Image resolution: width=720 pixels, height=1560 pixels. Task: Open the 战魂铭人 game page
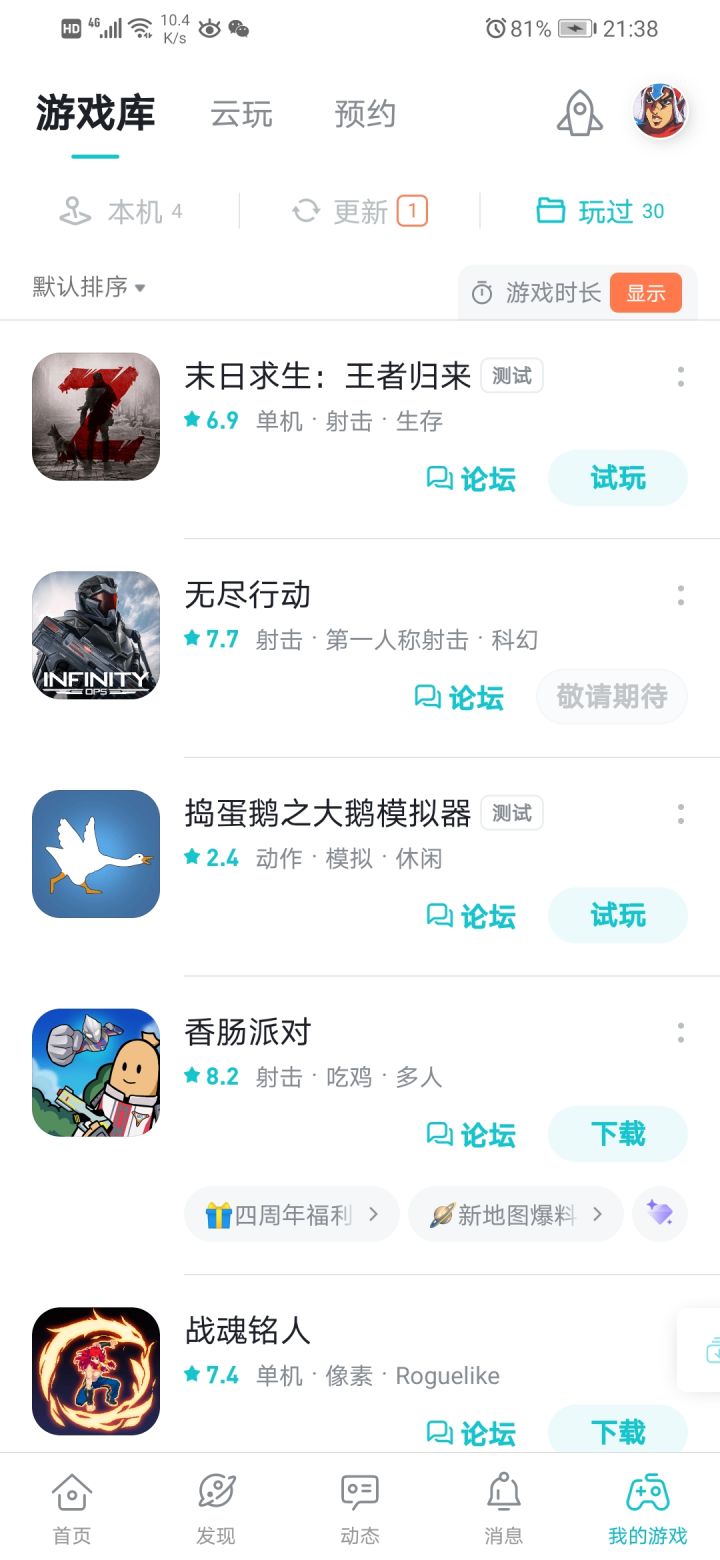248,1330
